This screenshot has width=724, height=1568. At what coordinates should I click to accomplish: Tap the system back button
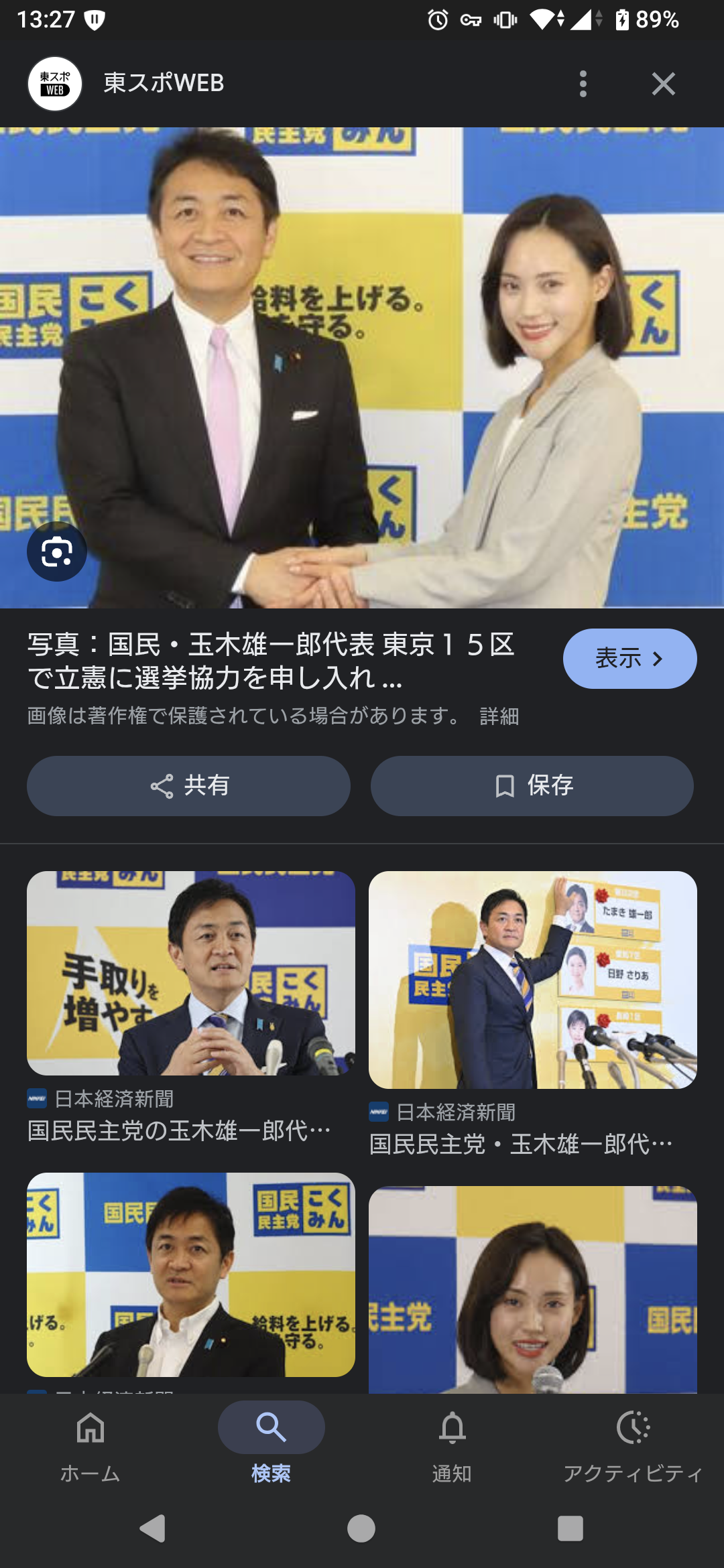(x=153, y=1528)
